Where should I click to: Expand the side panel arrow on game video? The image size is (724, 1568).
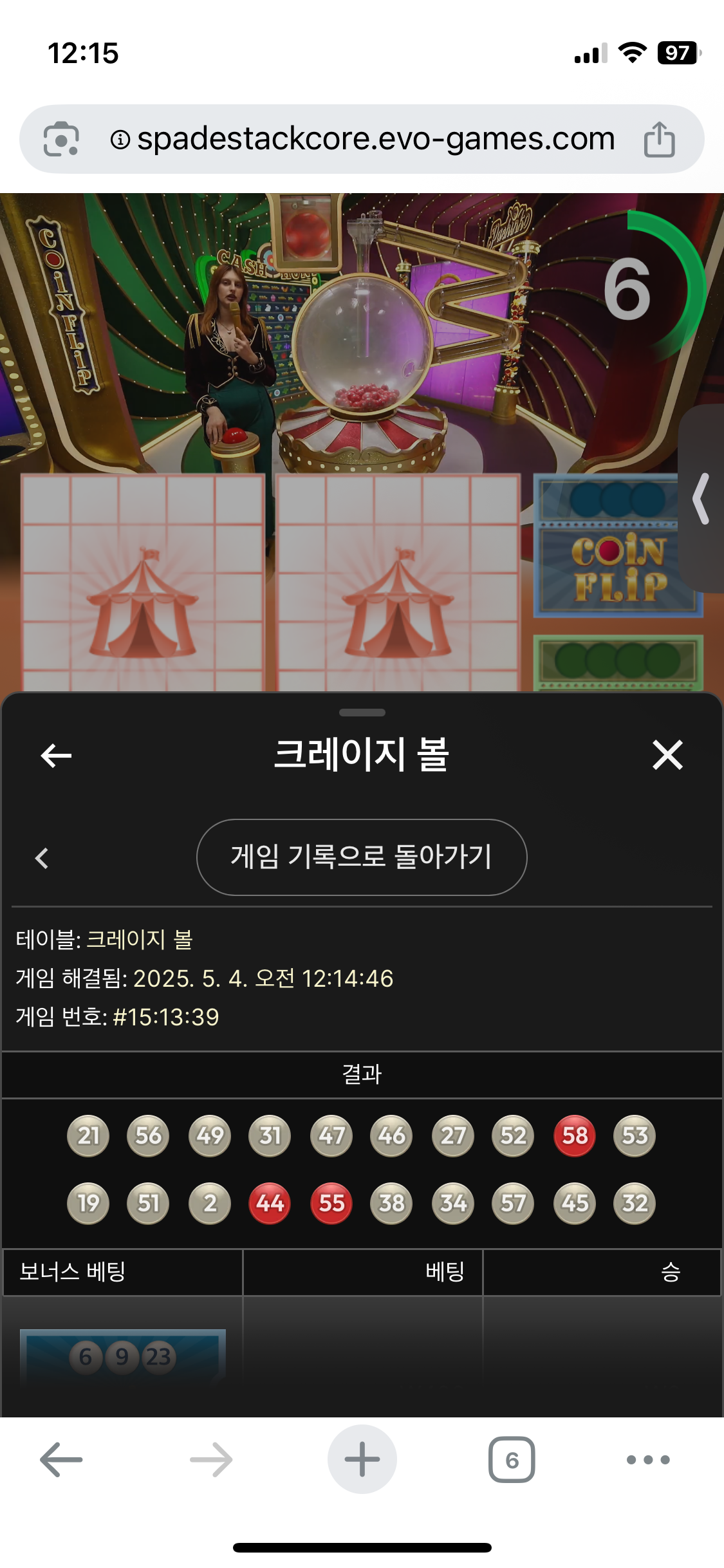tap(701, 499)
